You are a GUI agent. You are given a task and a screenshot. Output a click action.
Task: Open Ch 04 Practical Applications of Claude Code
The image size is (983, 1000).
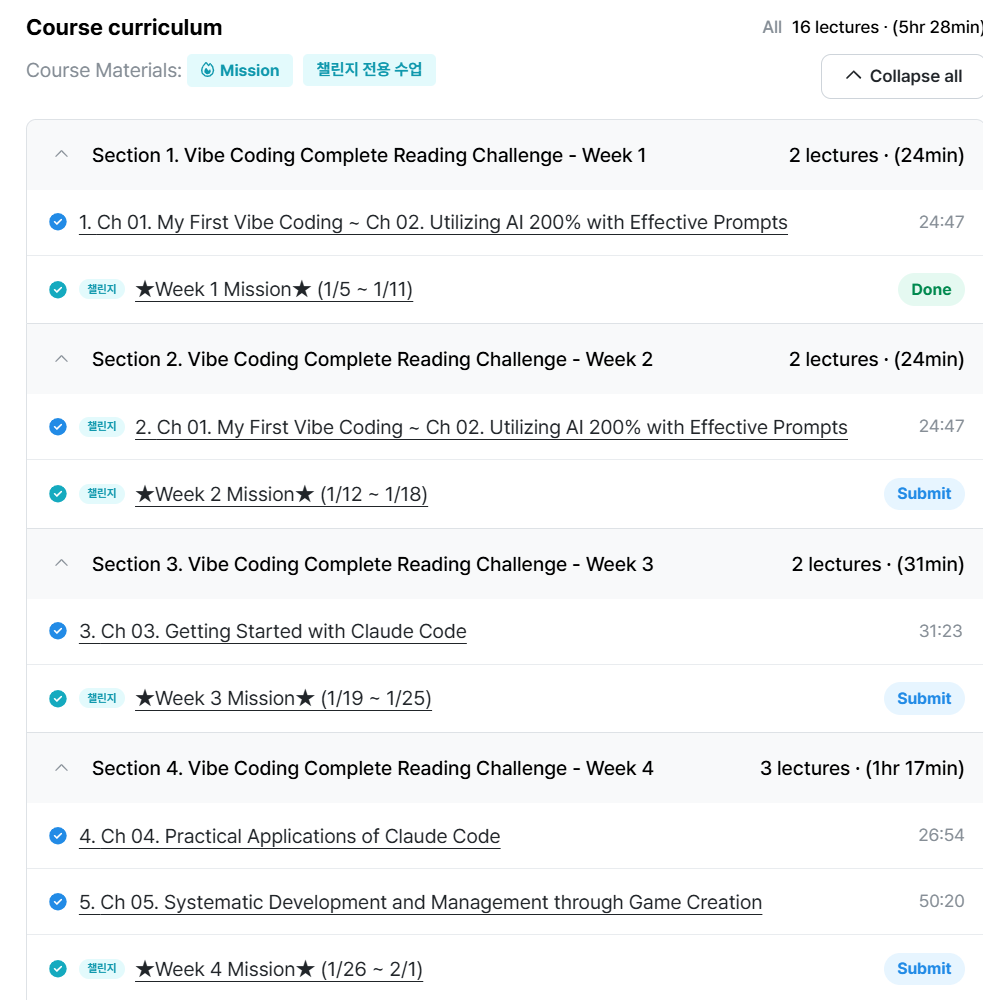click(290, 836)
